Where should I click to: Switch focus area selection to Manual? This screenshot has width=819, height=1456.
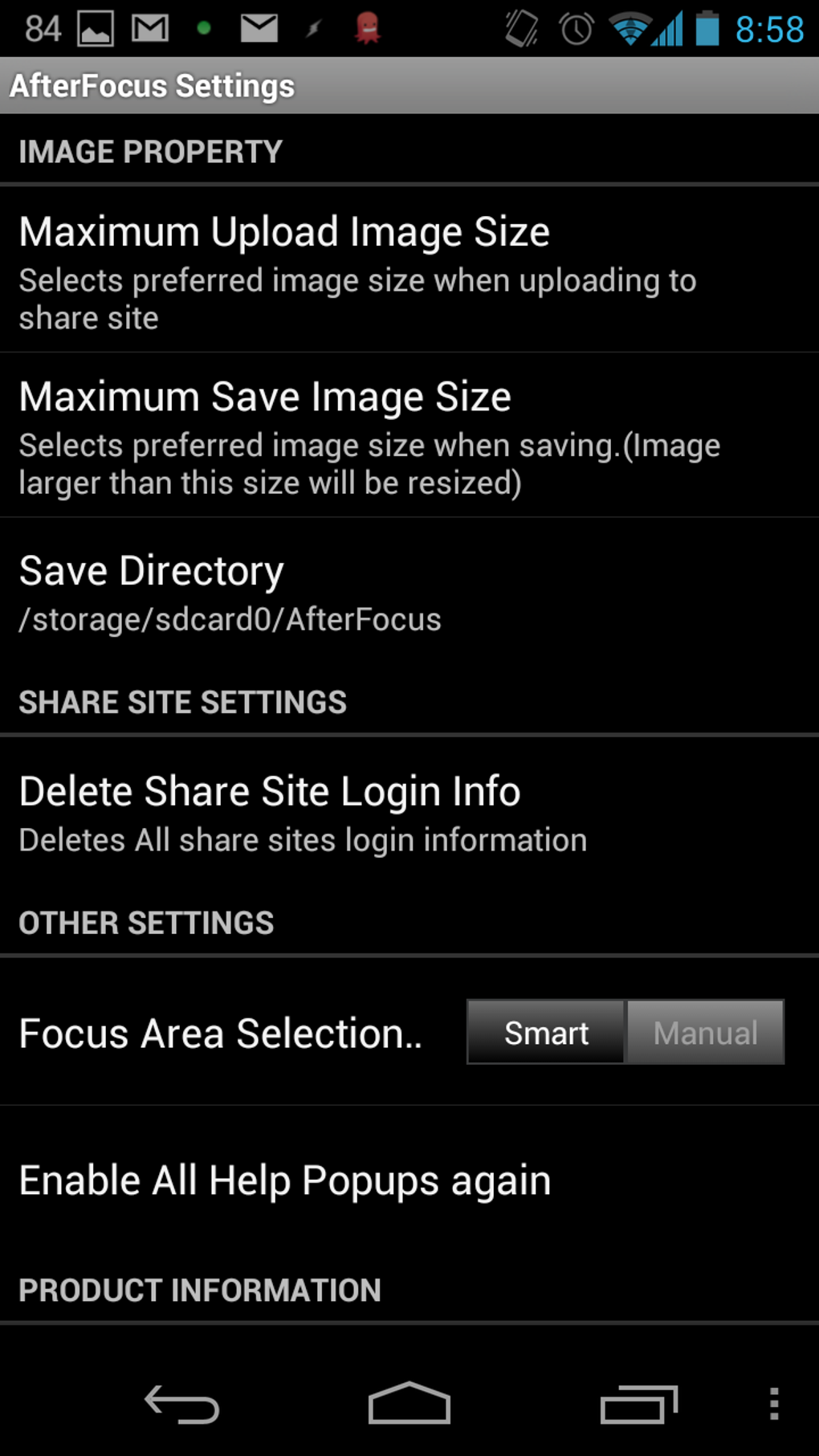click(x=705, y=1032)
